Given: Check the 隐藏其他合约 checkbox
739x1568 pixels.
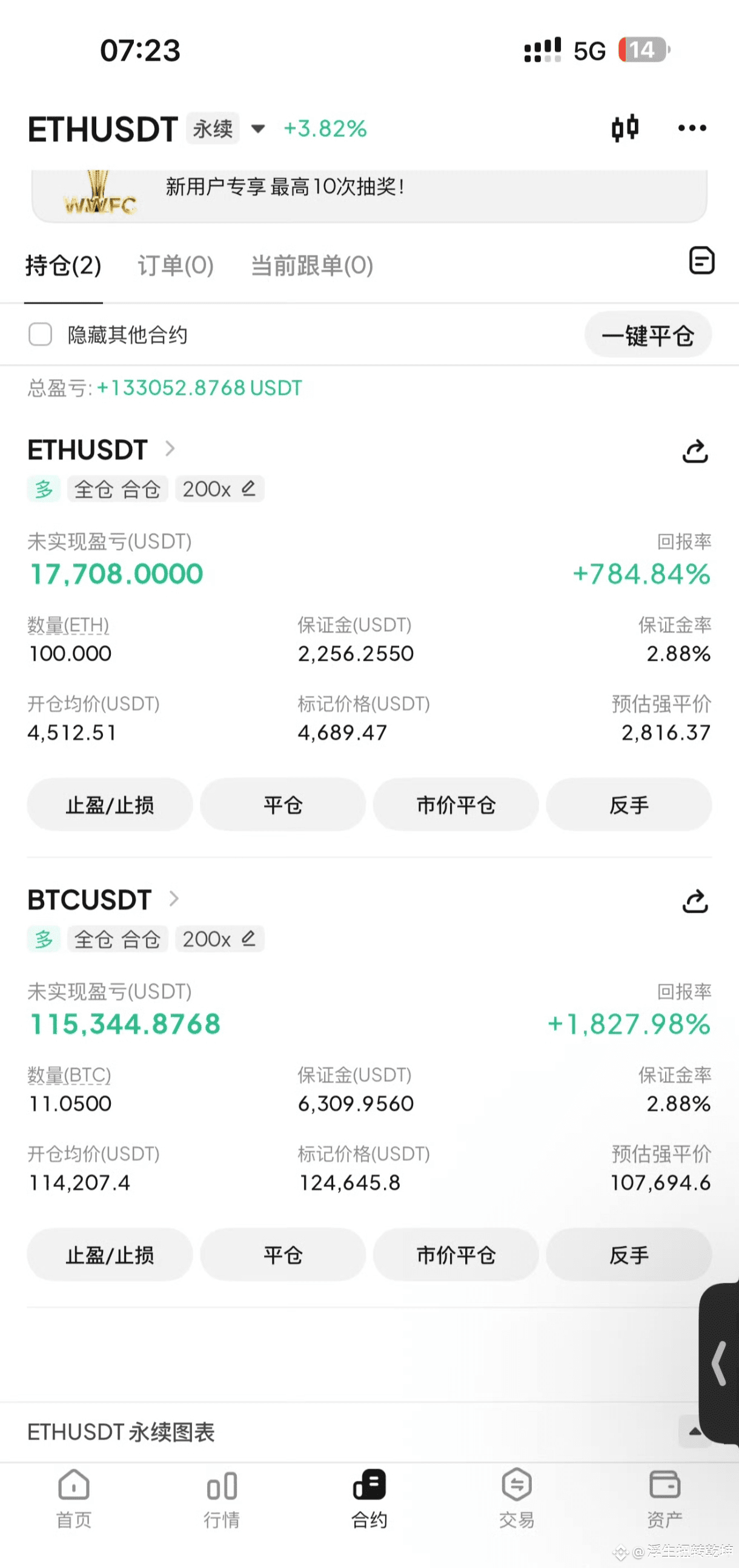Looking at the screenshot, I should pyautogui.click(x=40, y=334).
